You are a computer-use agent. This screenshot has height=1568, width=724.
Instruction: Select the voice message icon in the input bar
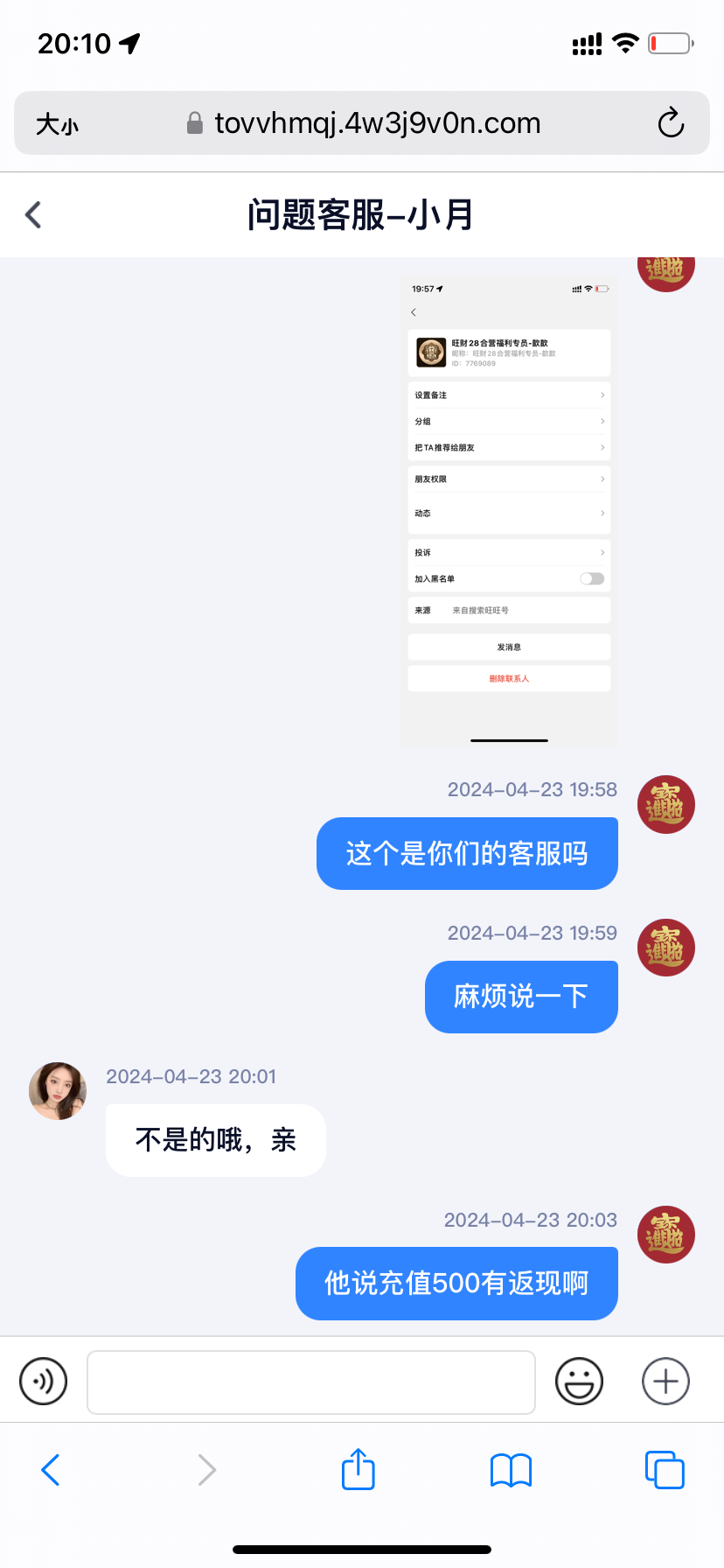click(x=42, y=1381)
